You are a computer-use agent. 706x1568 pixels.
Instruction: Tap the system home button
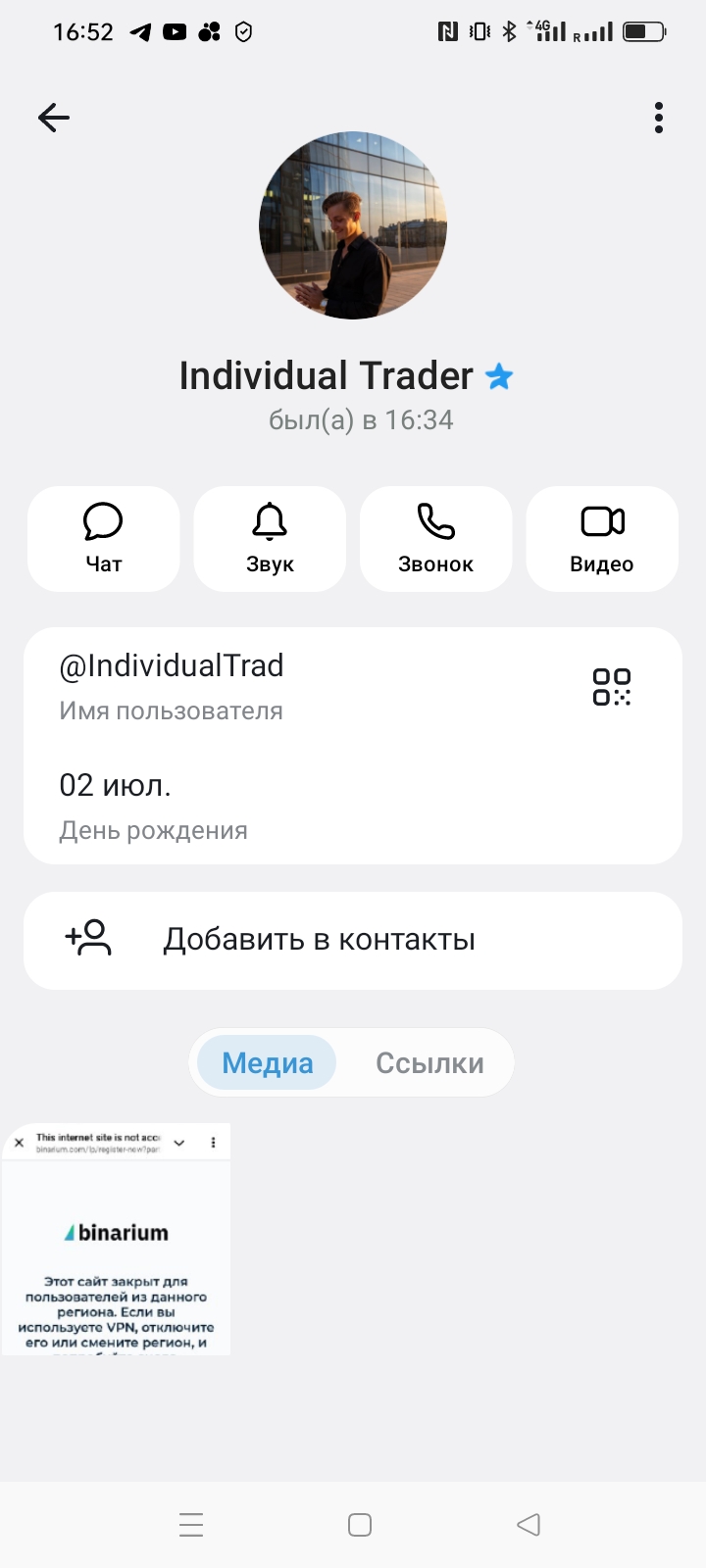(x=360, y=1525)
